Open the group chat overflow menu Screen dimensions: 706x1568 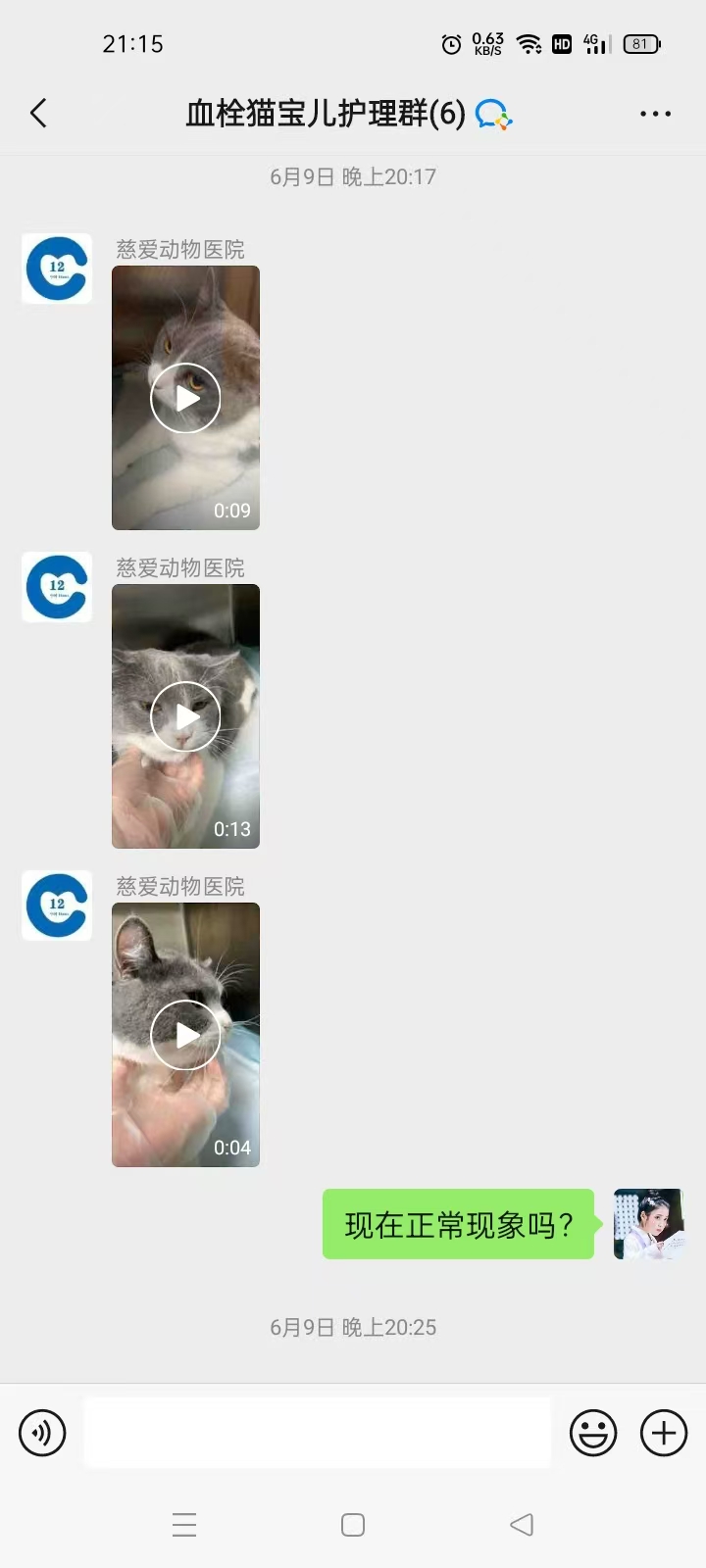pyautogui.click(x=655, y=114)
